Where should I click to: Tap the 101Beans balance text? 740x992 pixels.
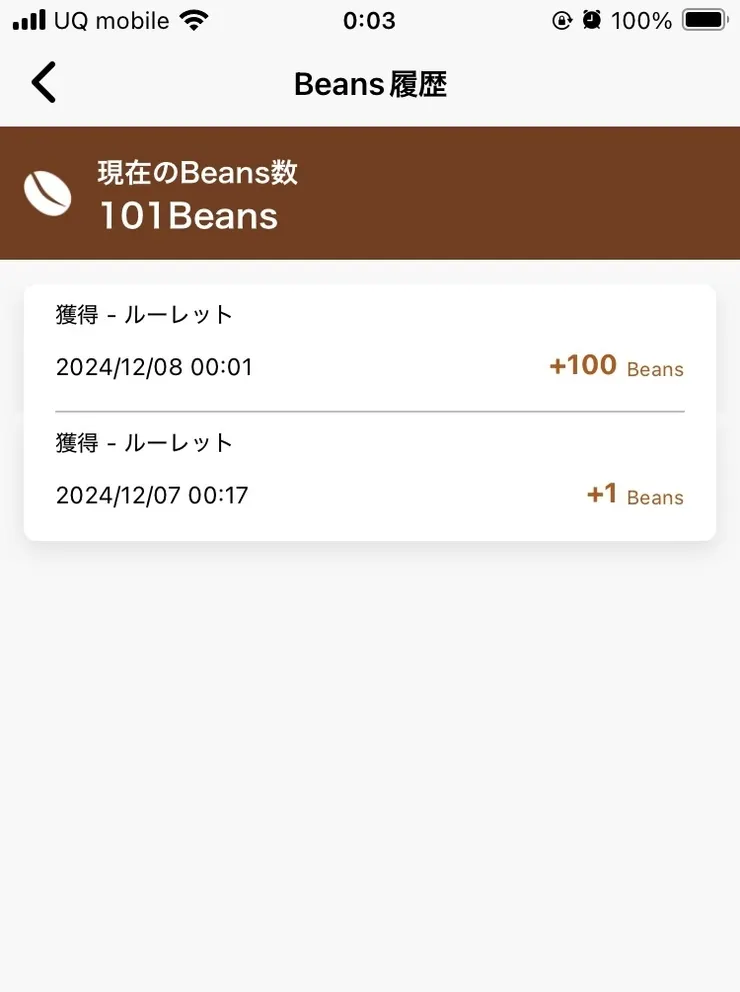188,214
